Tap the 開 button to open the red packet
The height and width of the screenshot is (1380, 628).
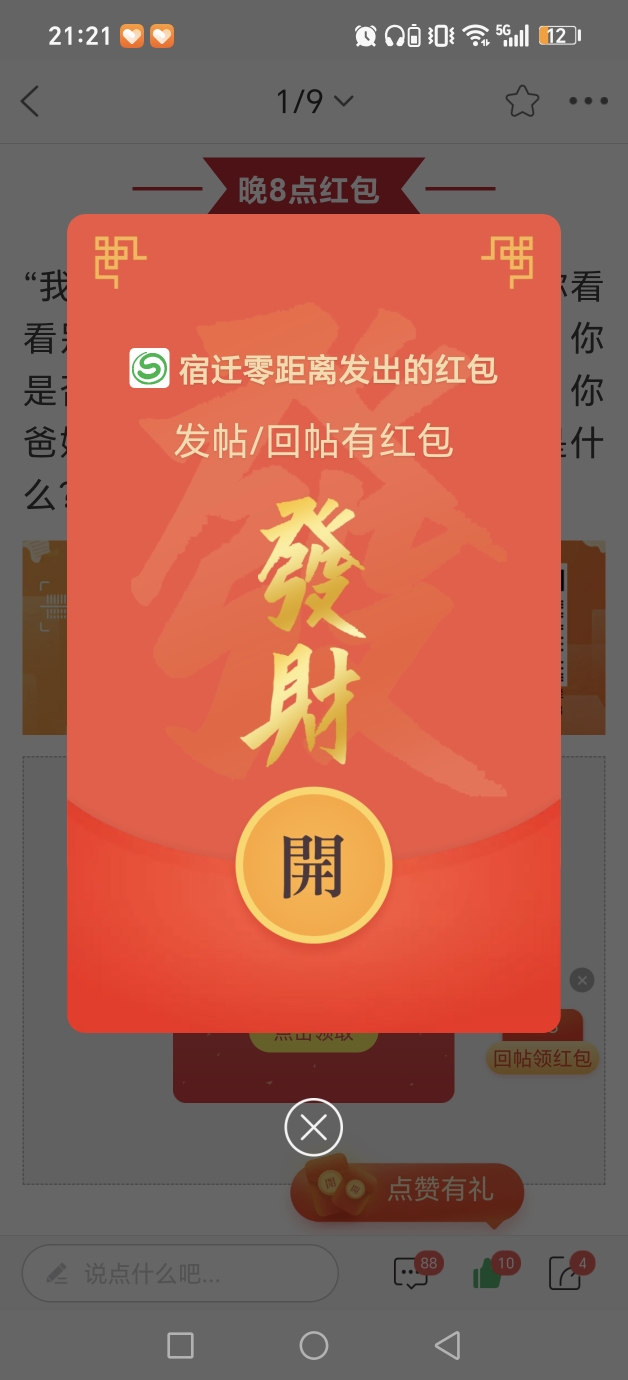[313, 866]
